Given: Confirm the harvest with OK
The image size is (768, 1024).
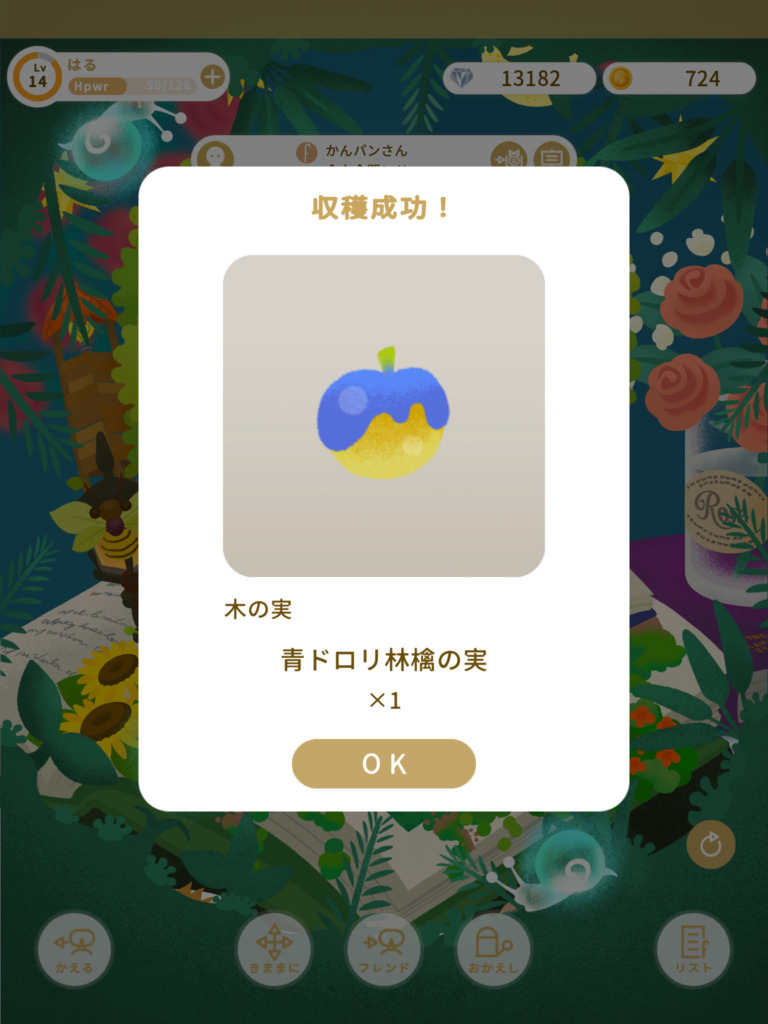Looking at the screenshot, I should click(x=383, y=764).
